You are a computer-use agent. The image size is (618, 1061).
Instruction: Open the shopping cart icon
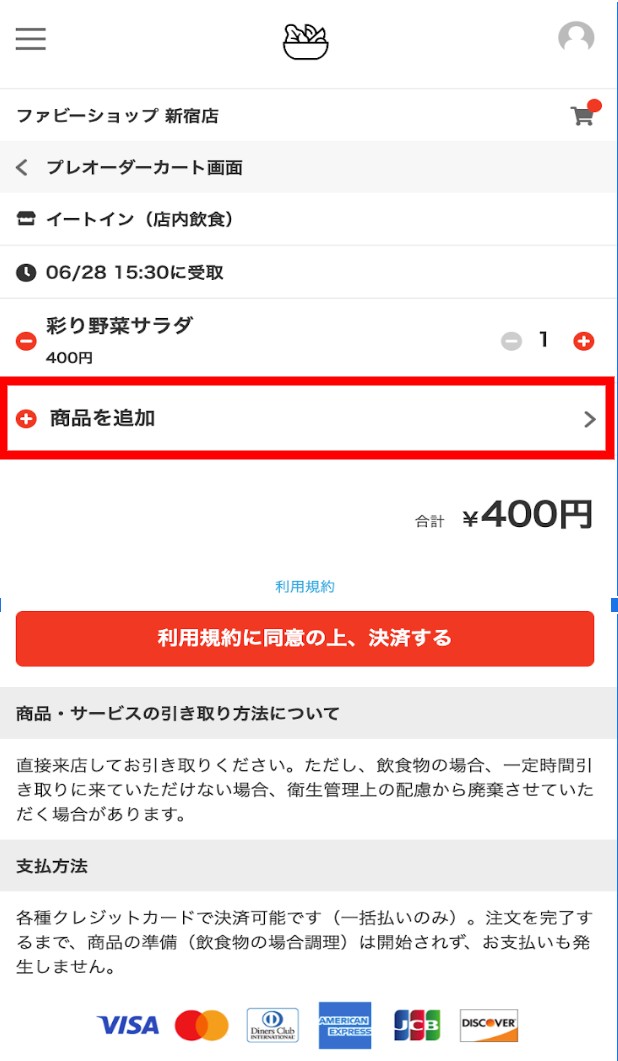coord(582,114)
